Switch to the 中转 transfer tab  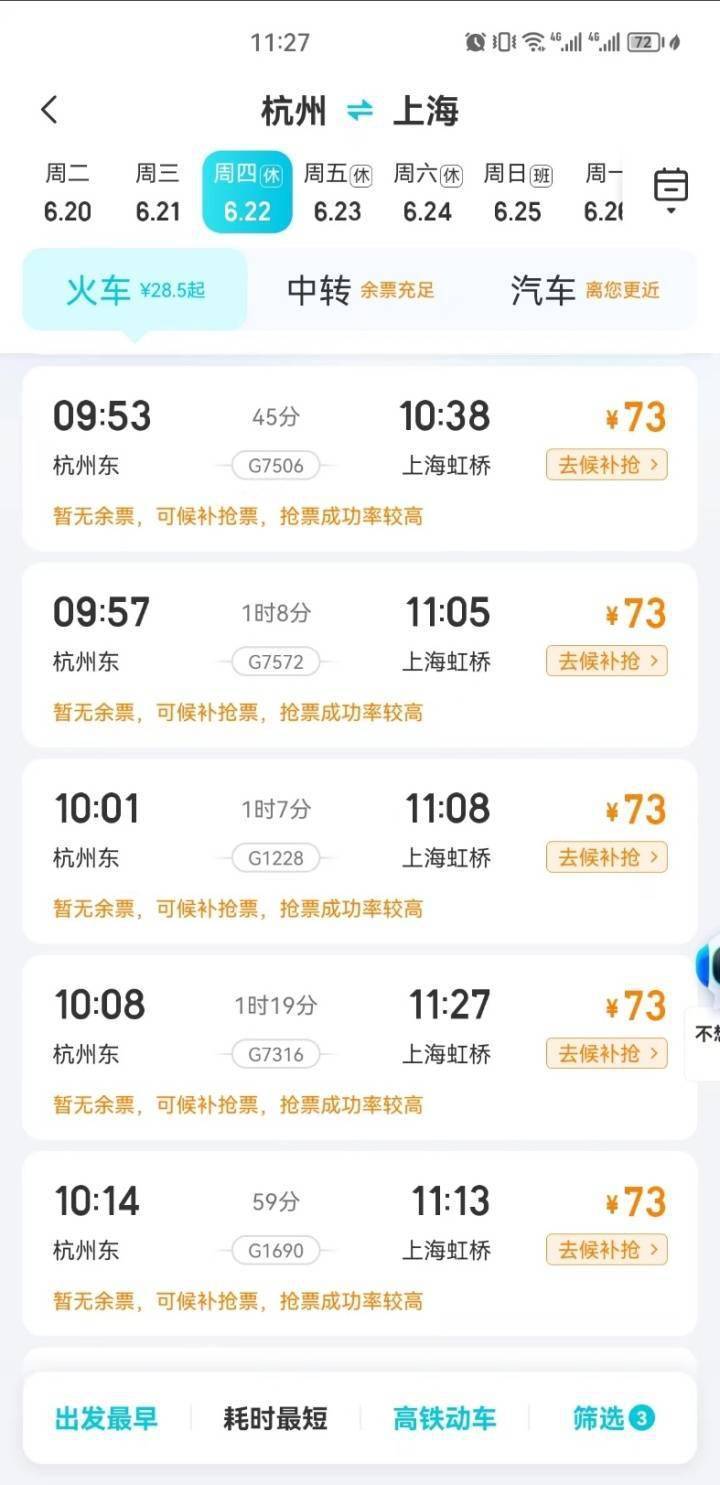(360, 291)
